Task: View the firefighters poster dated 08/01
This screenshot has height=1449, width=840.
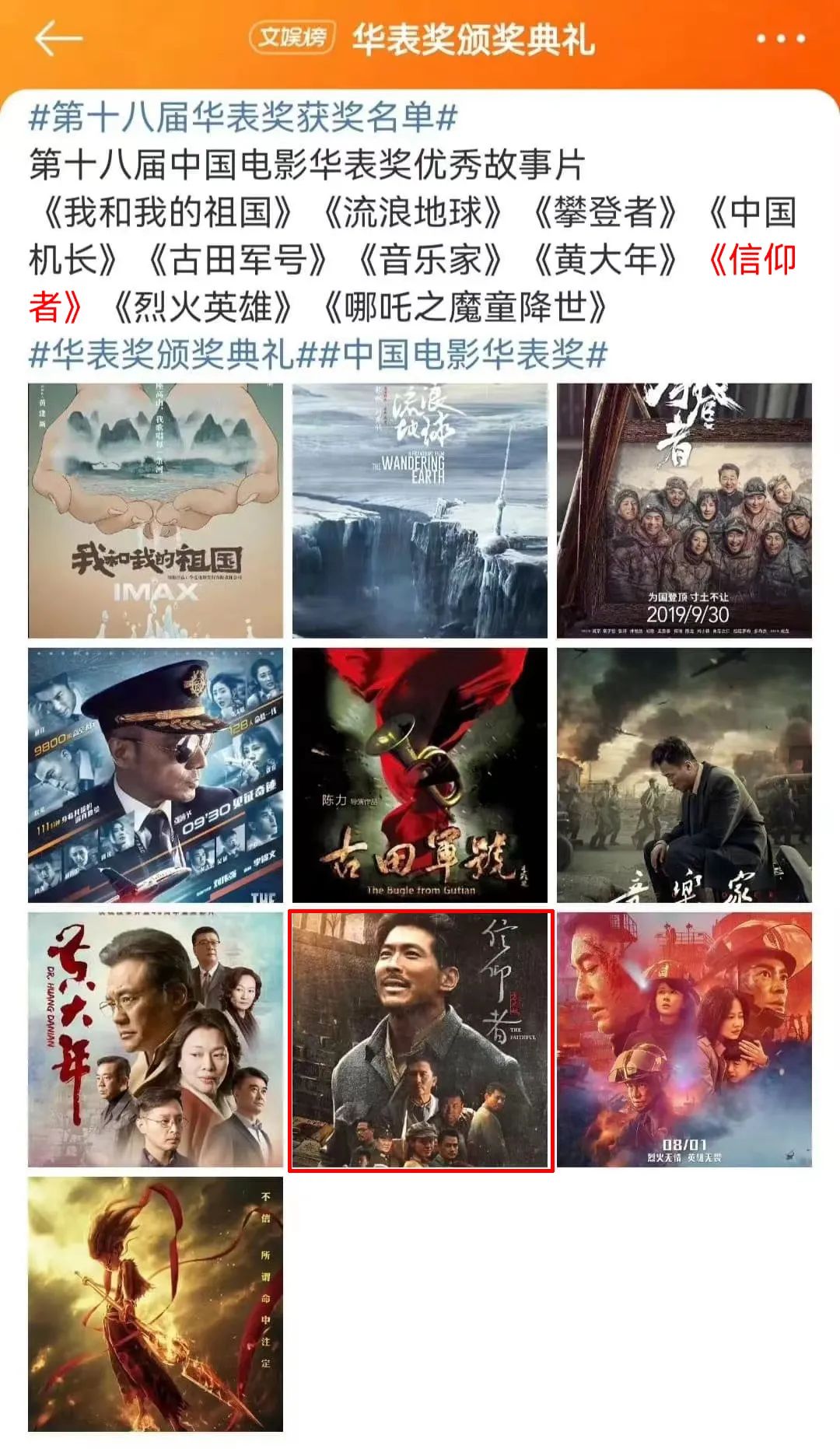Action: point(684,1039)
